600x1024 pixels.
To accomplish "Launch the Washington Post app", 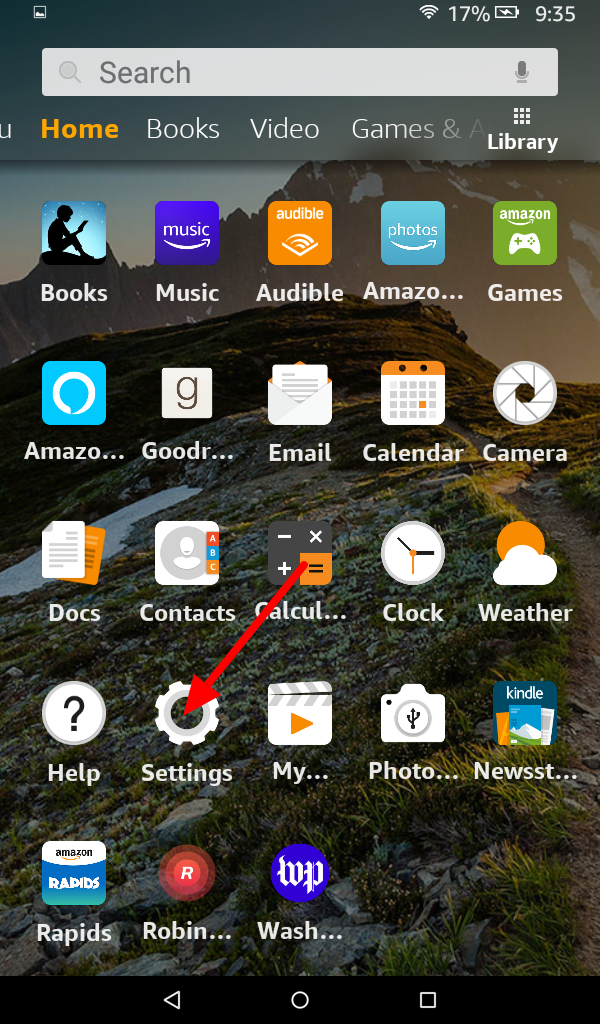I will (x=300, y=874).
